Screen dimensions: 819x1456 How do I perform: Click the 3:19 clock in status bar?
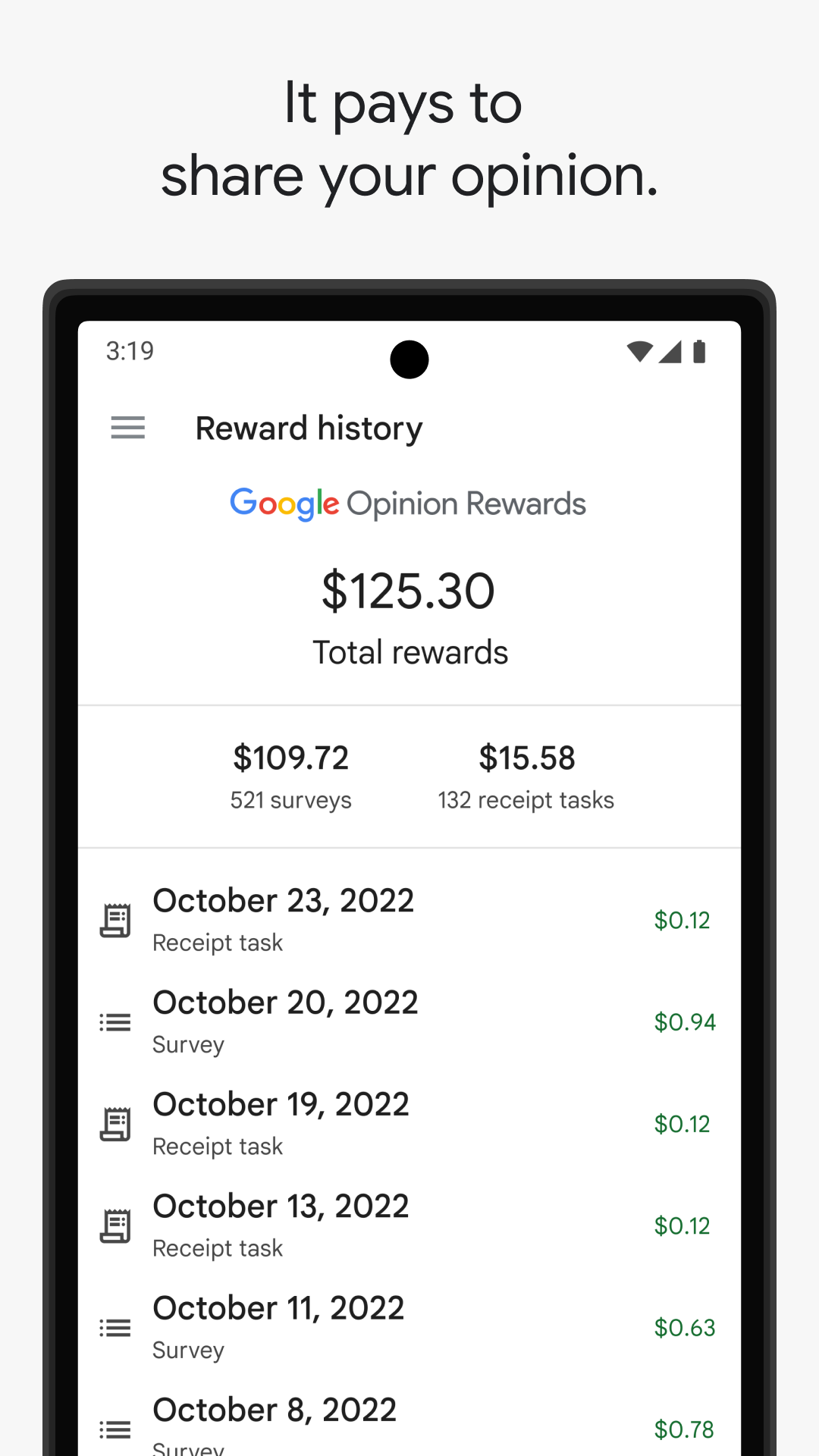point(130,350)
